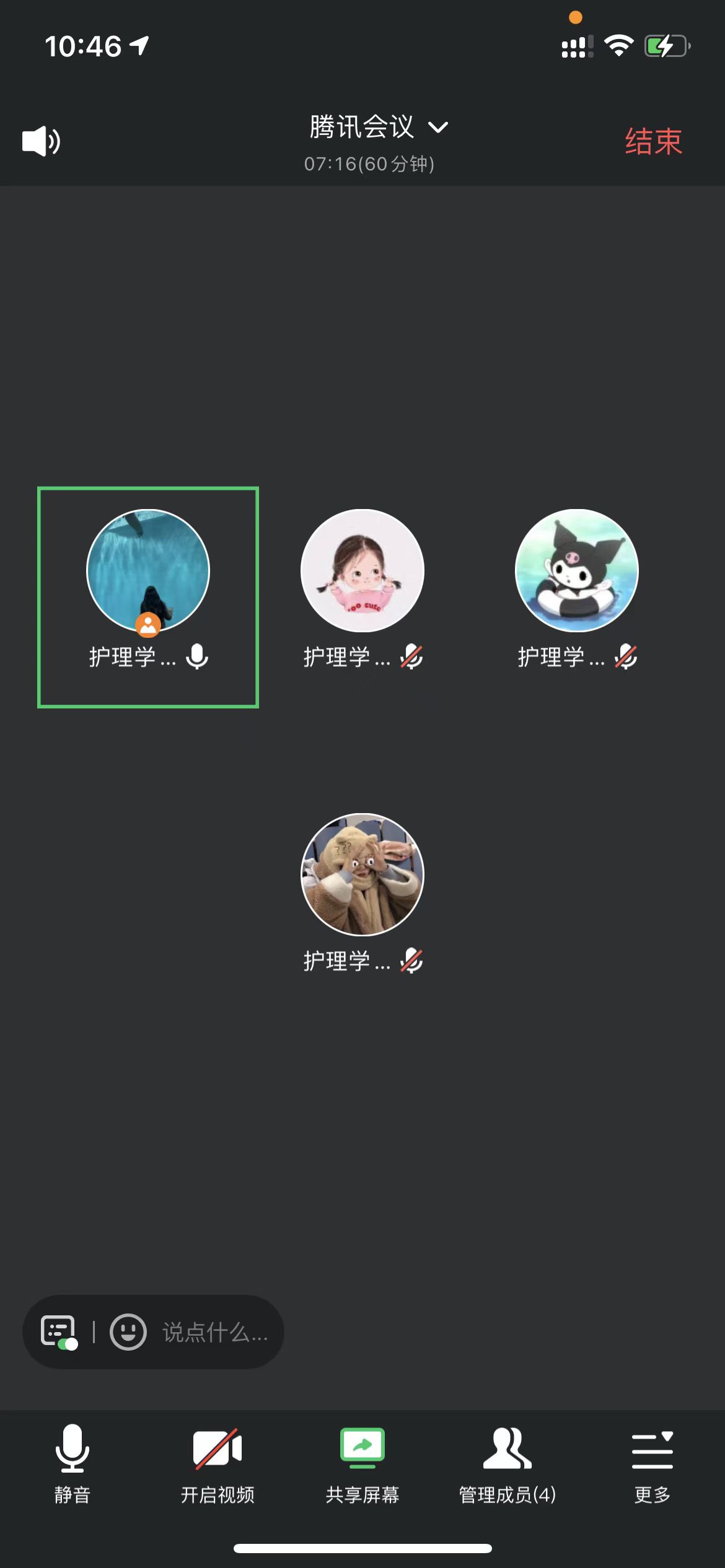
Task: Open the emoji smiley picker
Action: [128, 1331]
